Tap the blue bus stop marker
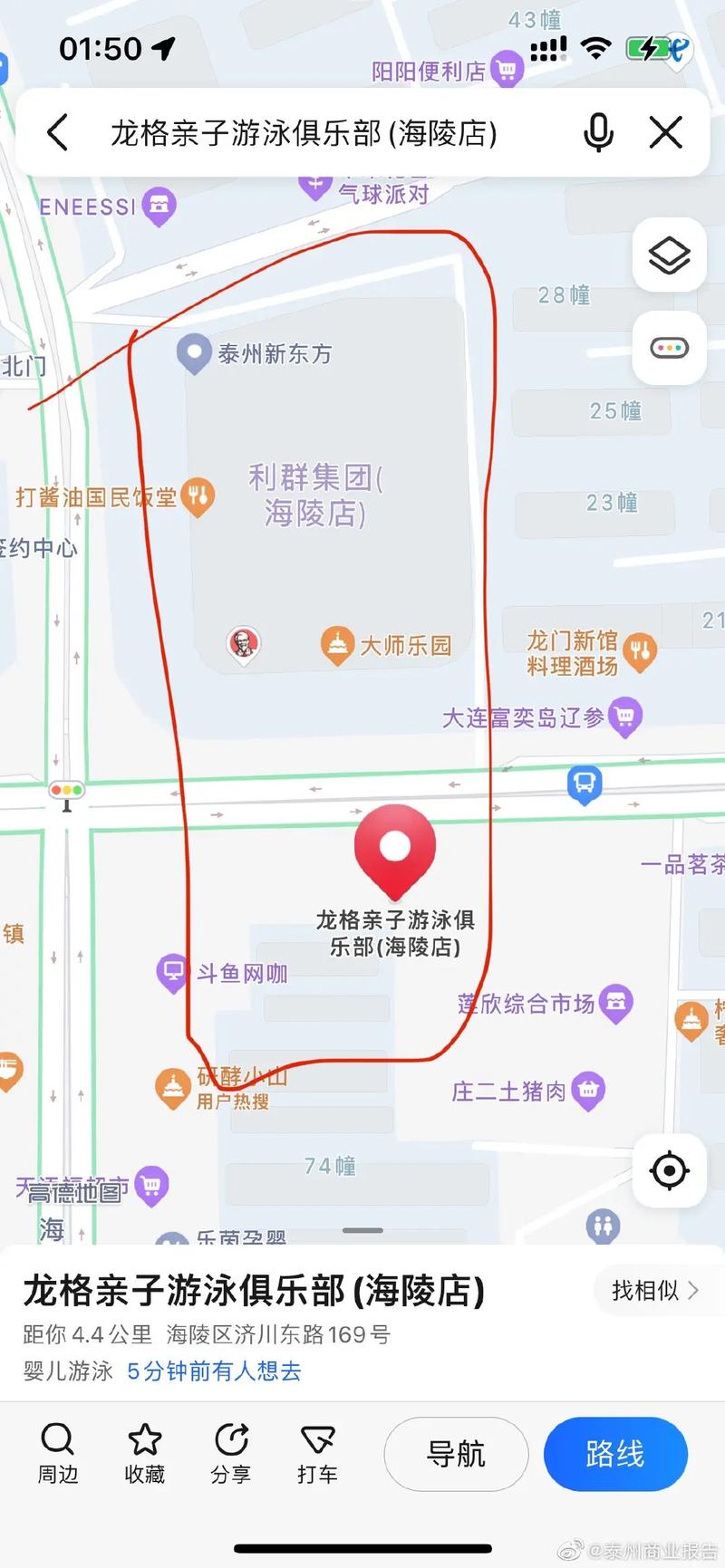This screenshot has height=1568, width=725. pyautogui.click(x=585, y=785)
